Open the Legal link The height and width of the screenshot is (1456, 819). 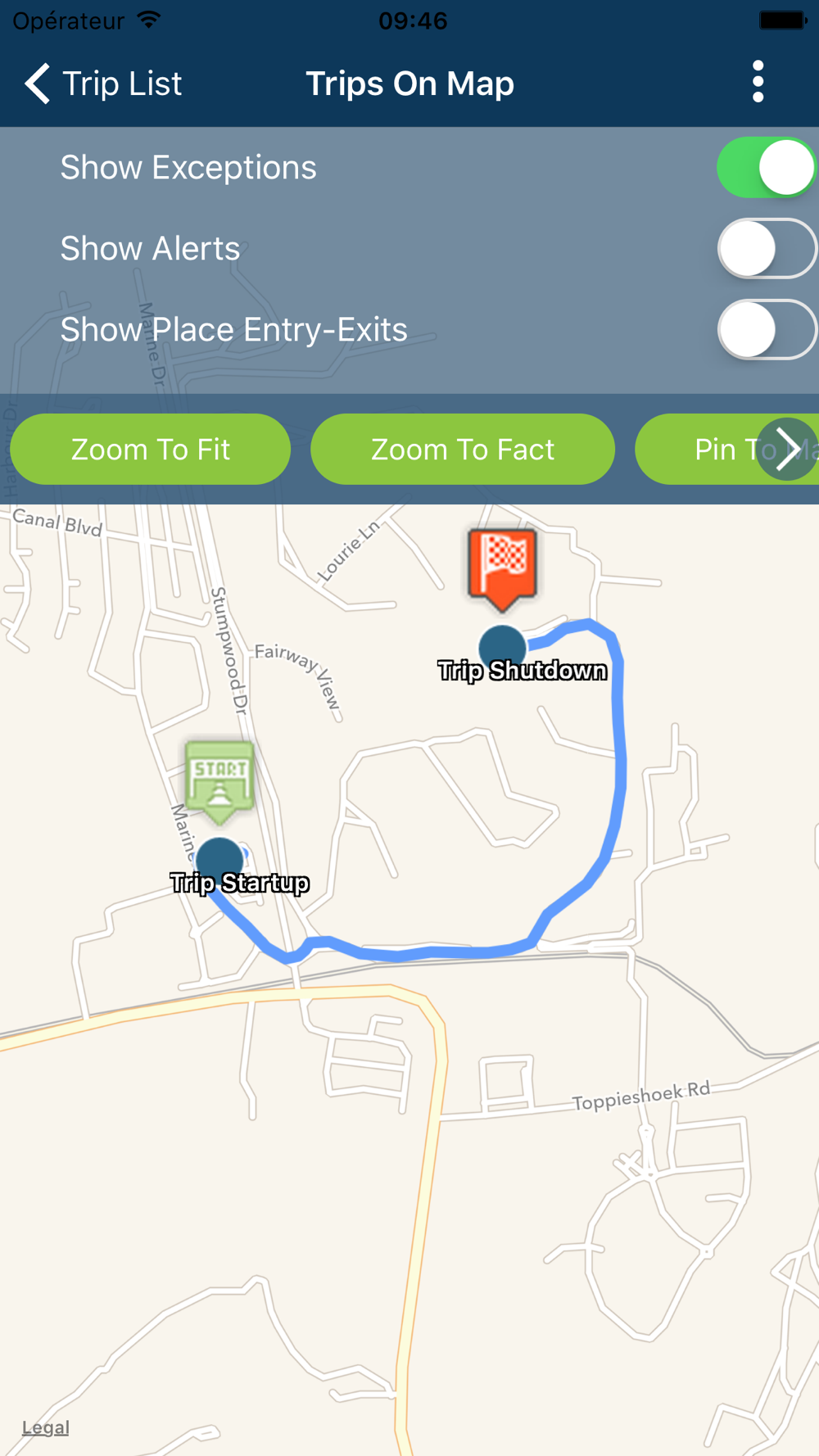[x=46, y=1427]
